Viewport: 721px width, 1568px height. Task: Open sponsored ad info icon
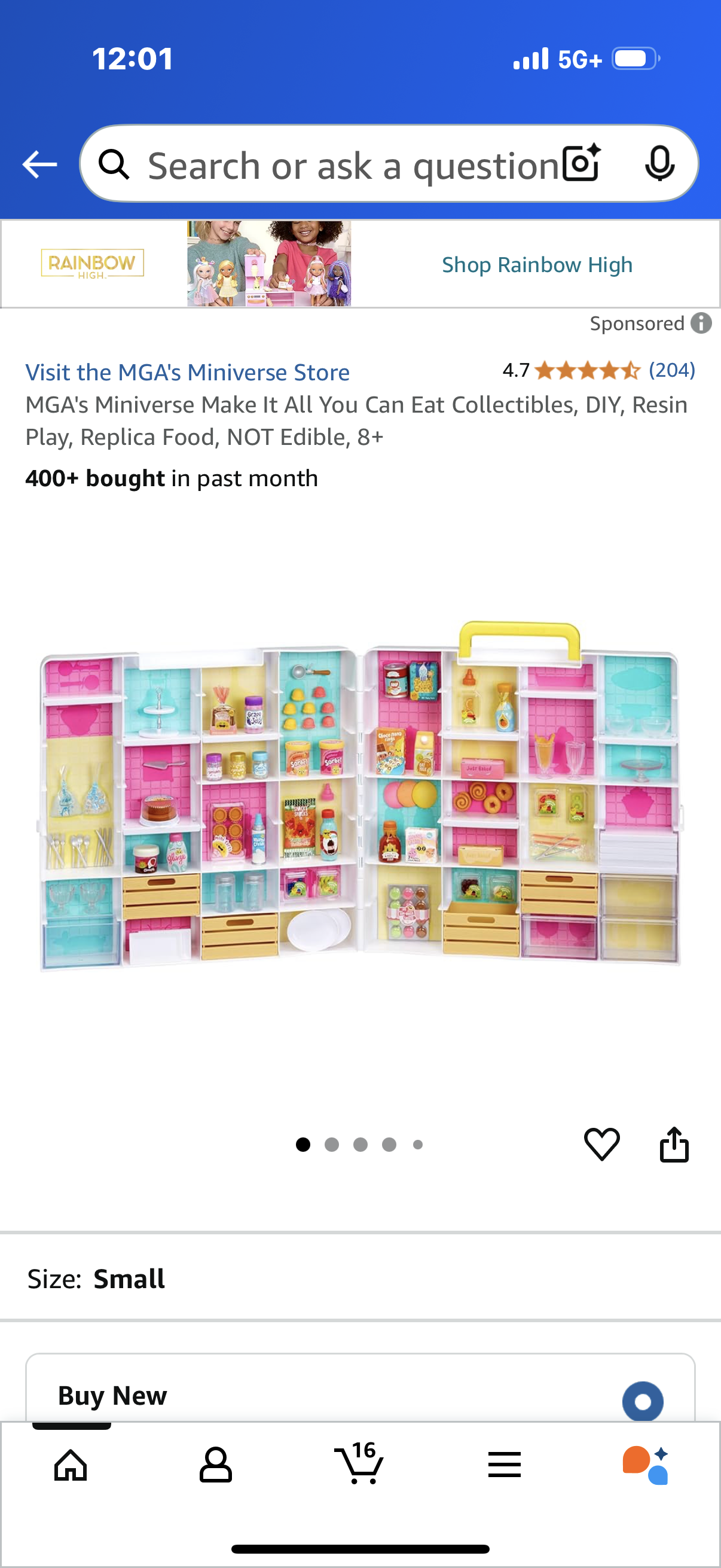coord(701,323)
